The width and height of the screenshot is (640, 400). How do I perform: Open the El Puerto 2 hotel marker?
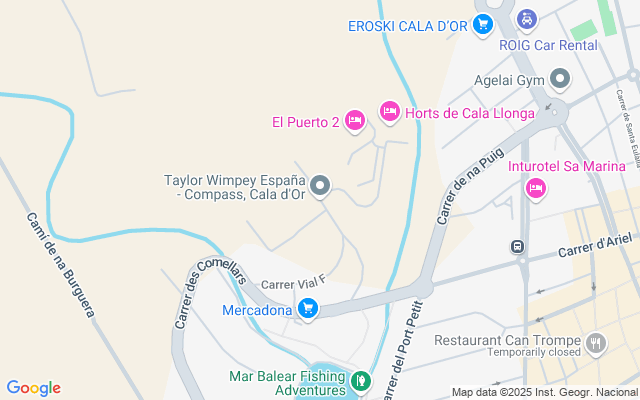[x=354, y=121]
